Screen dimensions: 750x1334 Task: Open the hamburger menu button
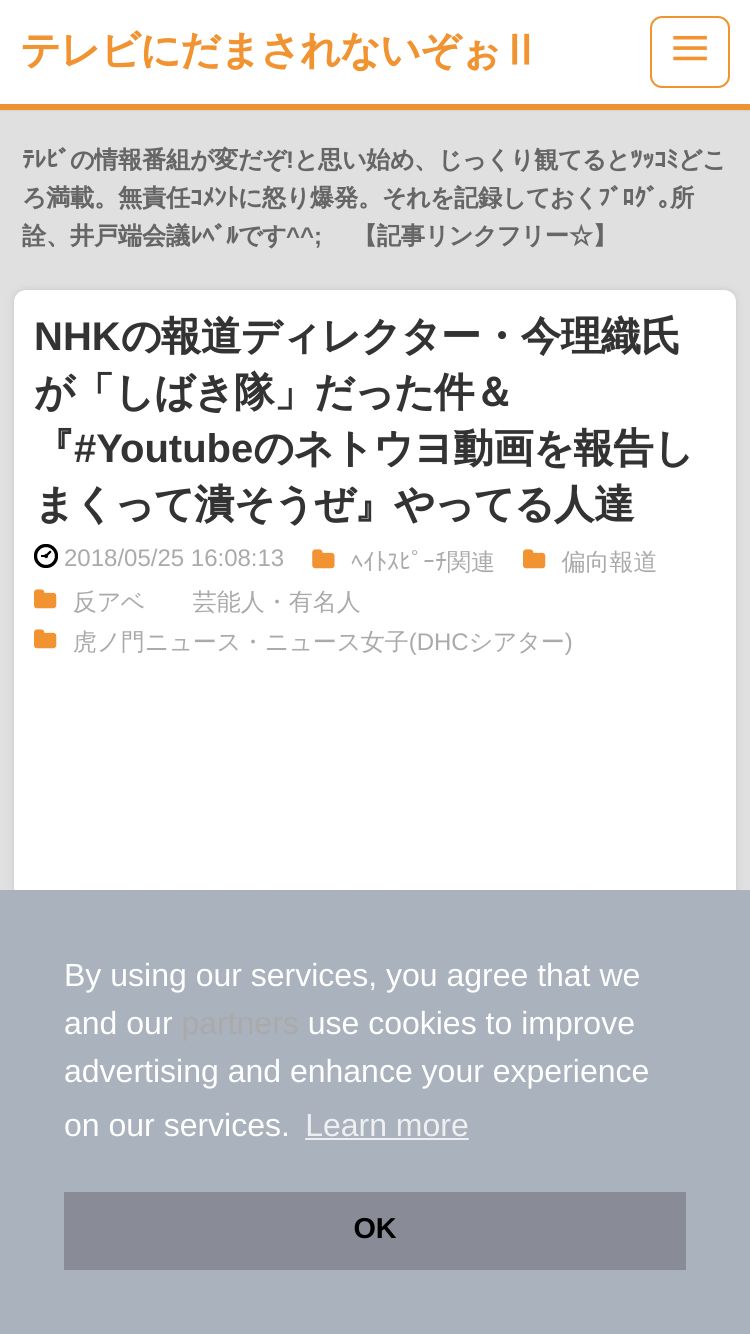(x=690, y=52)
